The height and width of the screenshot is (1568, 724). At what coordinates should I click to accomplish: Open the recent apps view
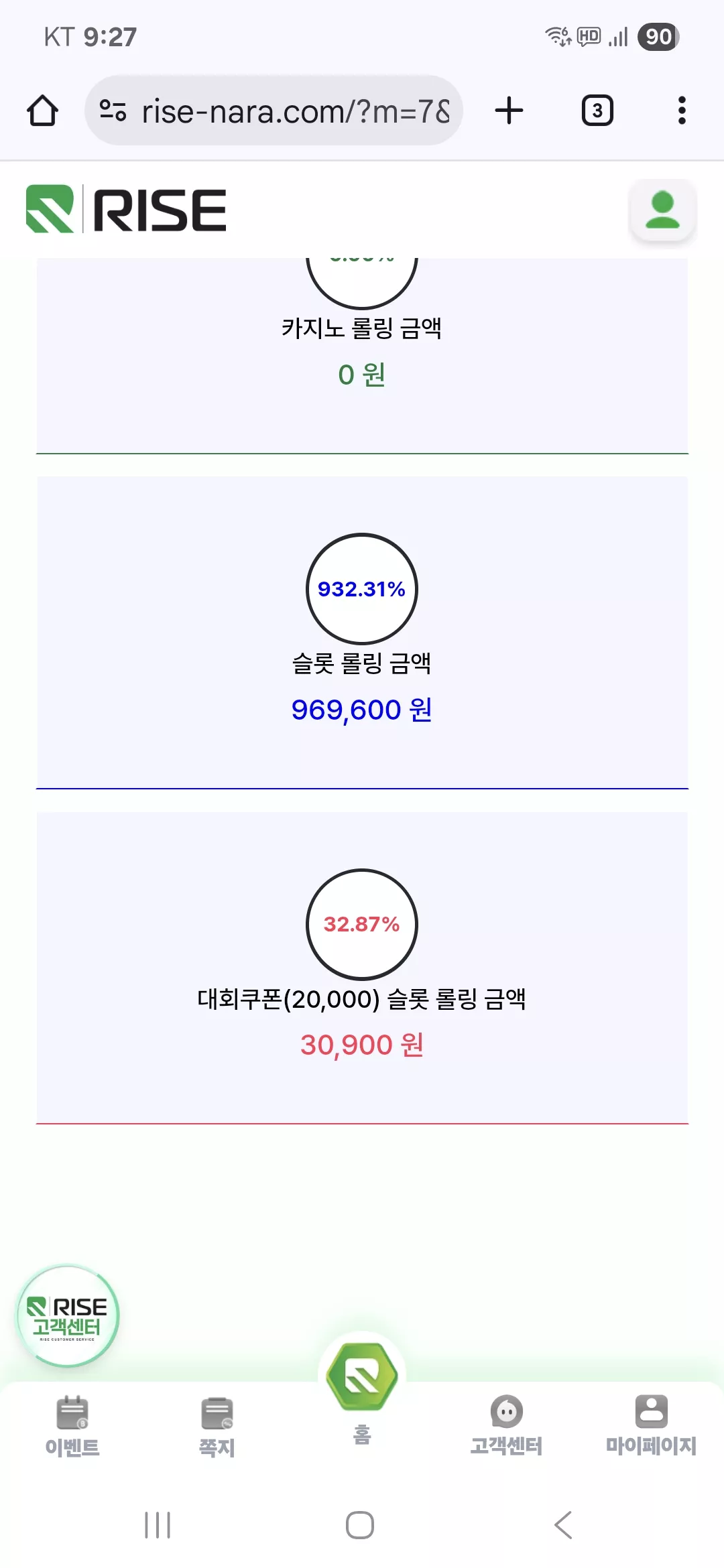pos(158,1525)
